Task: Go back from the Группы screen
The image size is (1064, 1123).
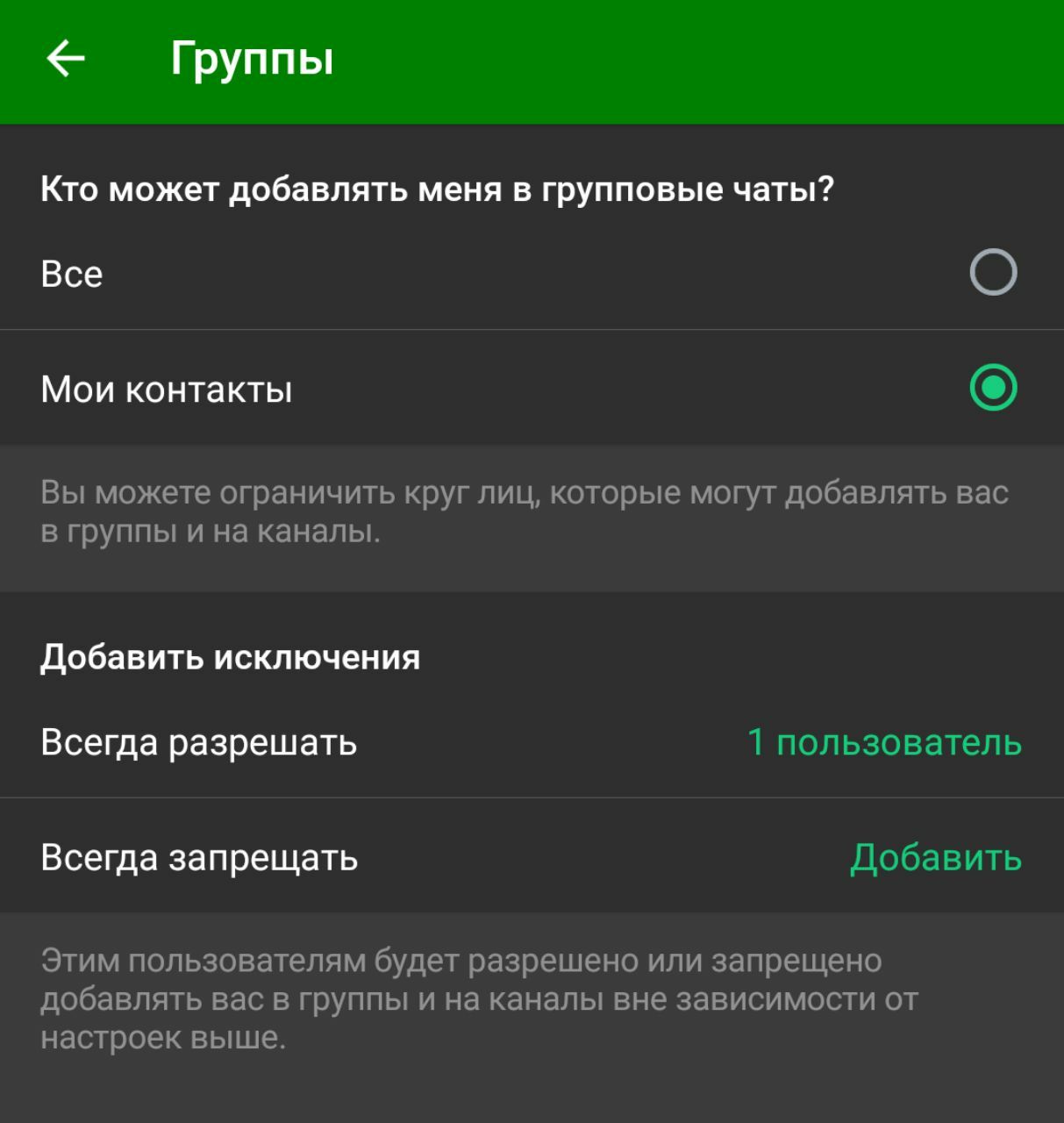Action: (66, 60)
